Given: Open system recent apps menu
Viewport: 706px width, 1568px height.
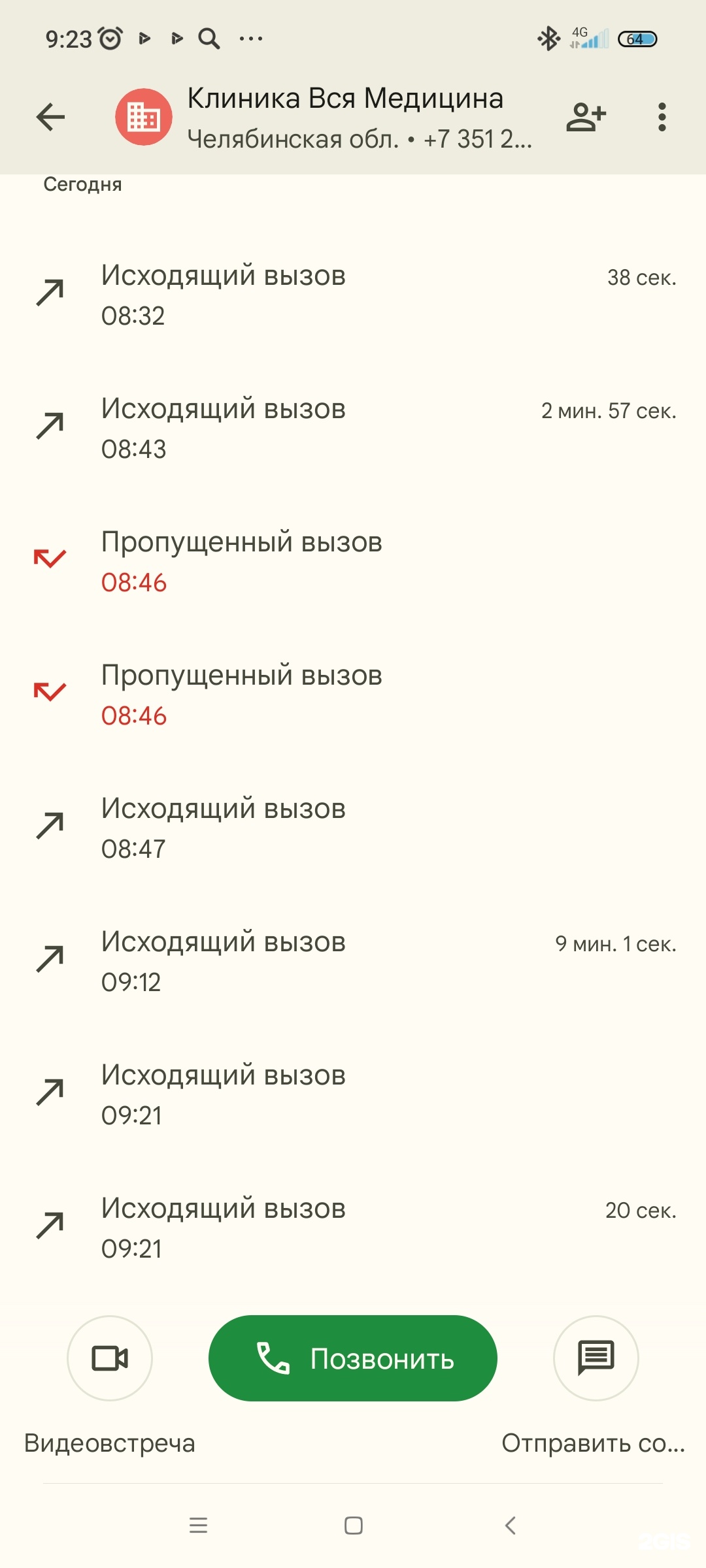Looking at the screenshot, I should pos(198,1526).
